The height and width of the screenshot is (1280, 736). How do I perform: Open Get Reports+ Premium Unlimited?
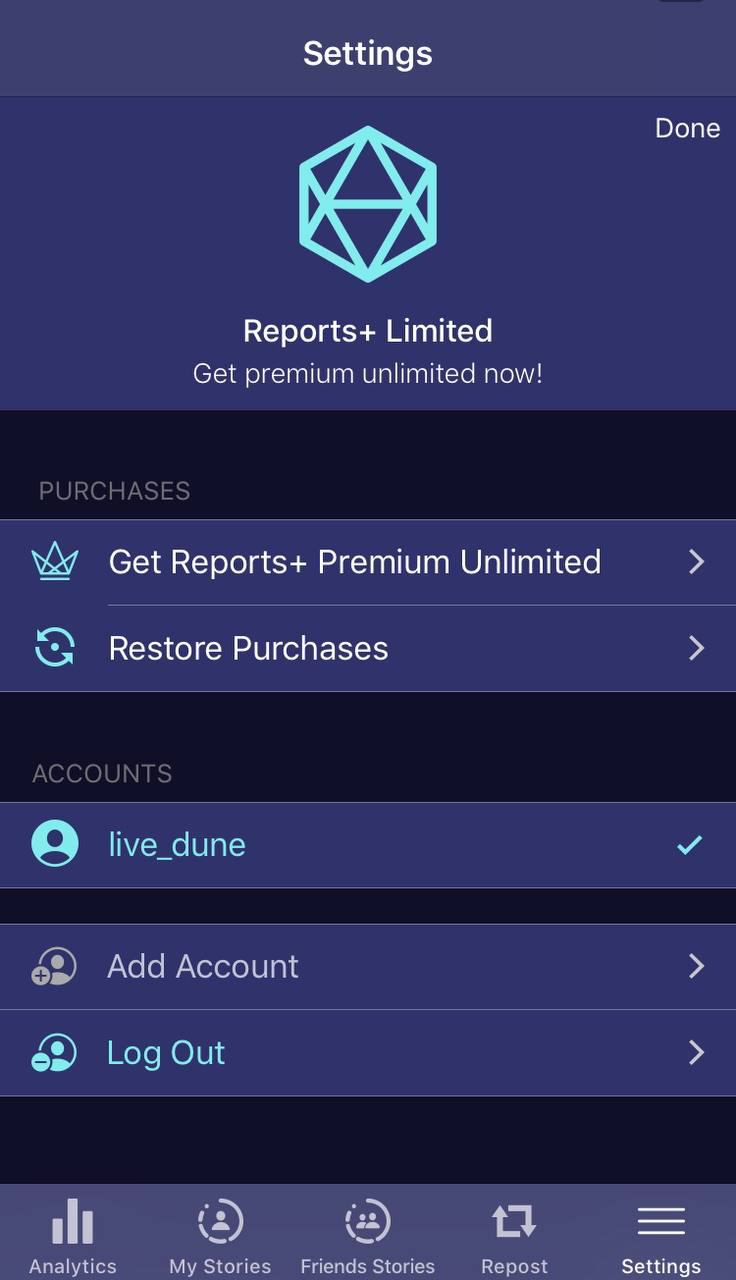[368, 562]
